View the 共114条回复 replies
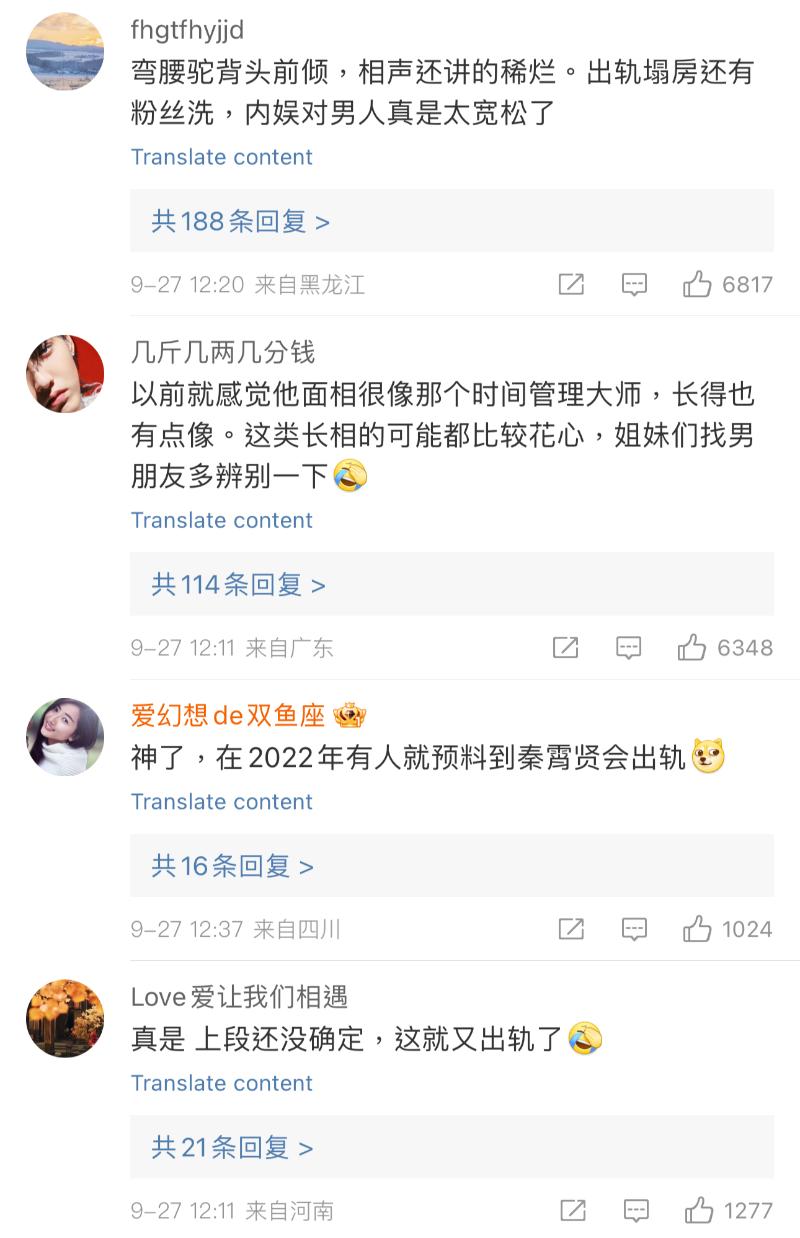 [x=239, y=584]
